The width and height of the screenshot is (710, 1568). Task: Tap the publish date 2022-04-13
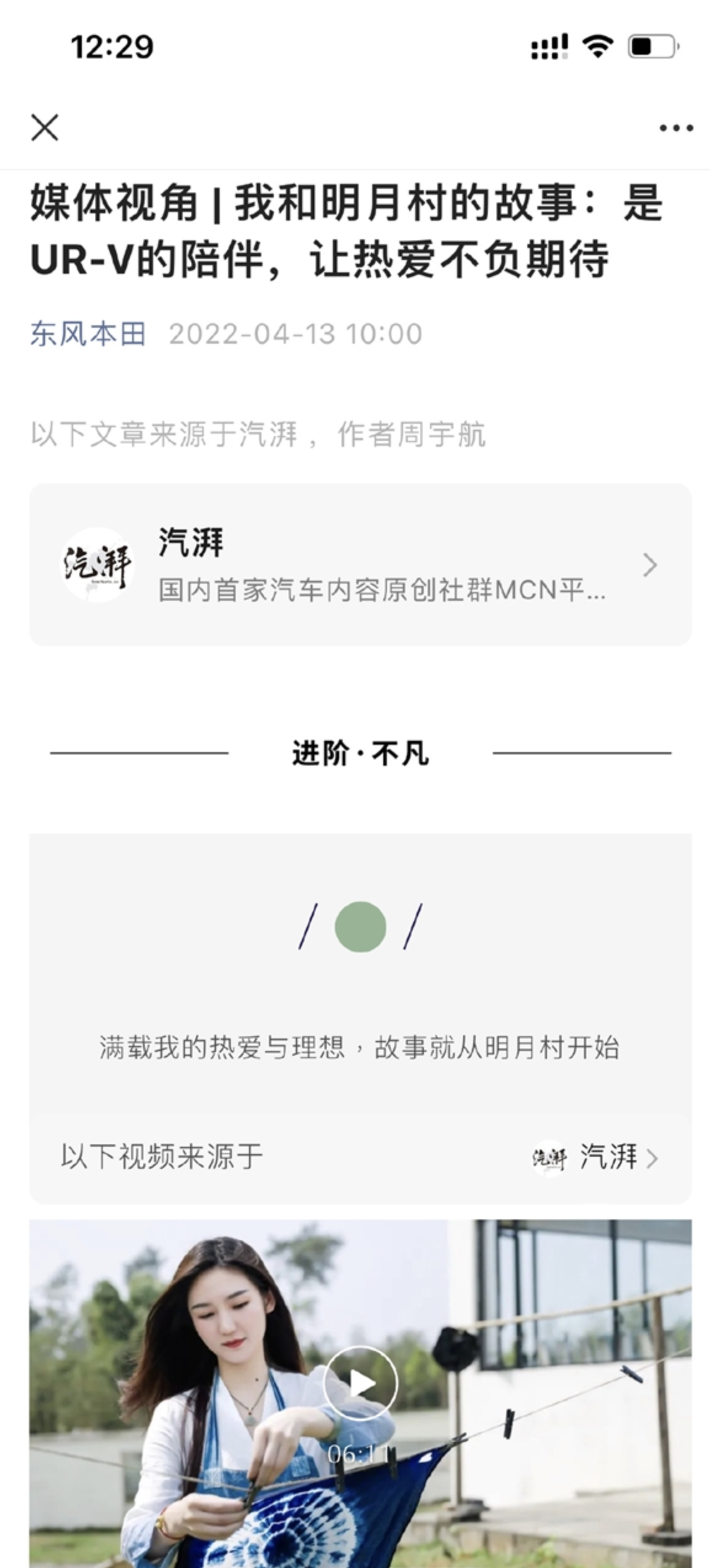pyautogui.click(x=295, y=332)
